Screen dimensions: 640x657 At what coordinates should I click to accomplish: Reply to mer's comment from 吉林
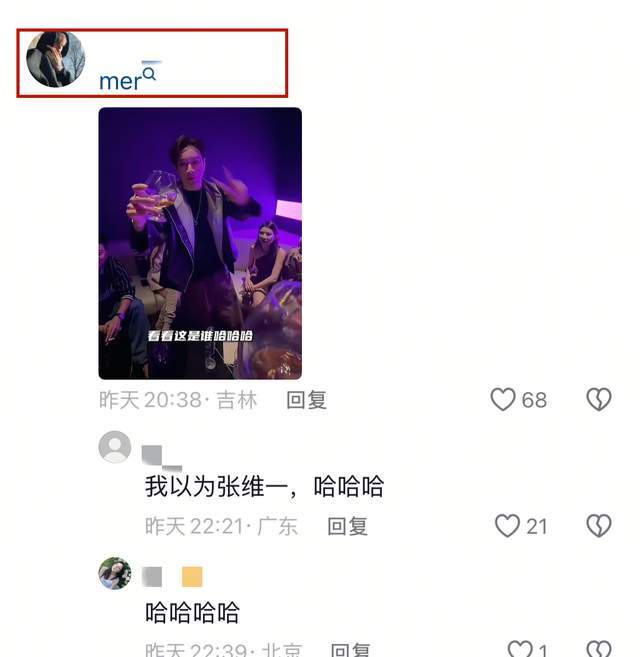coord(306,400)
